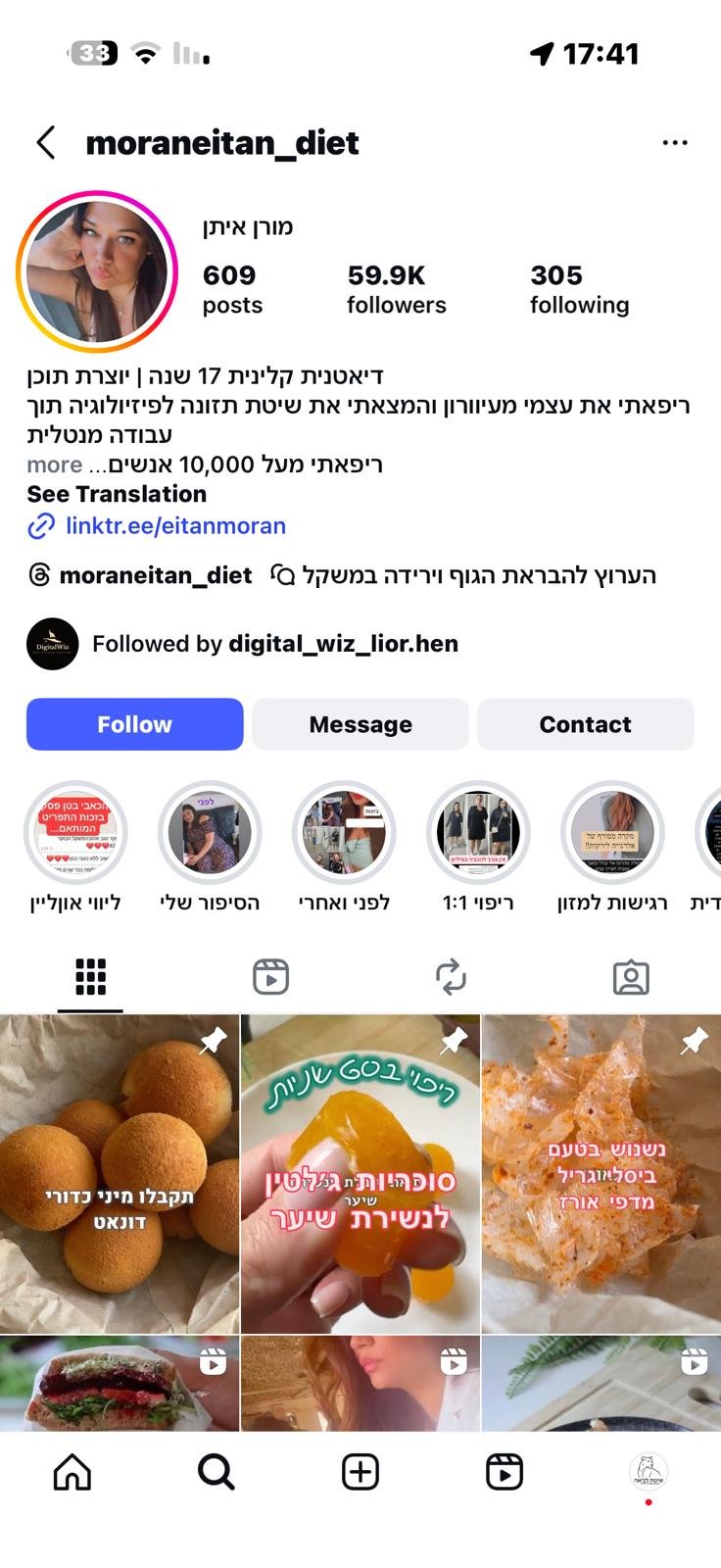
Task: Go to the Home feed
Action: 72,1472
